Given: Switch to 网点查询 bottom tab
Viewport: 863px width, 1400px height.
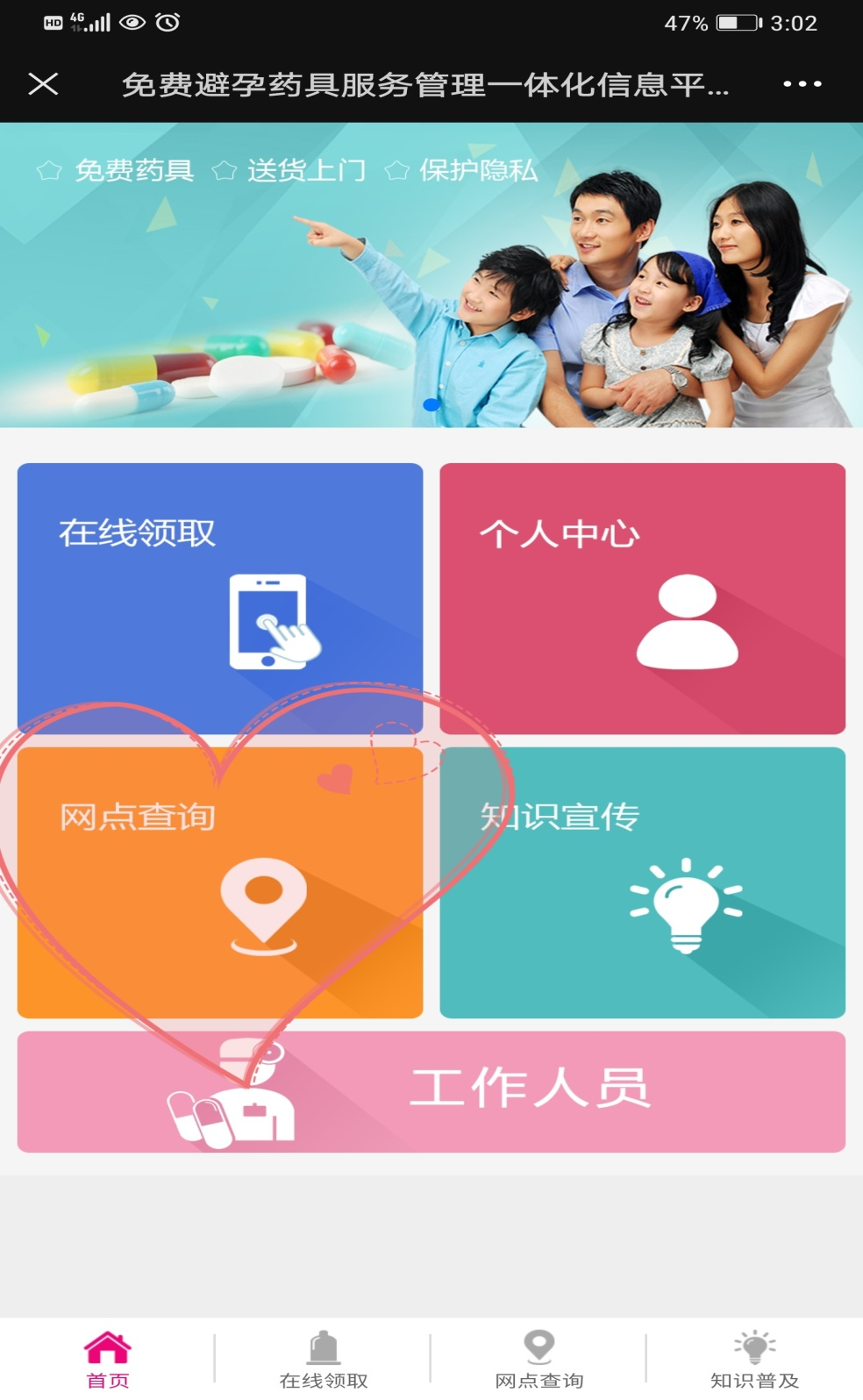Looking at the screenshot, I should pos(539,1360).
